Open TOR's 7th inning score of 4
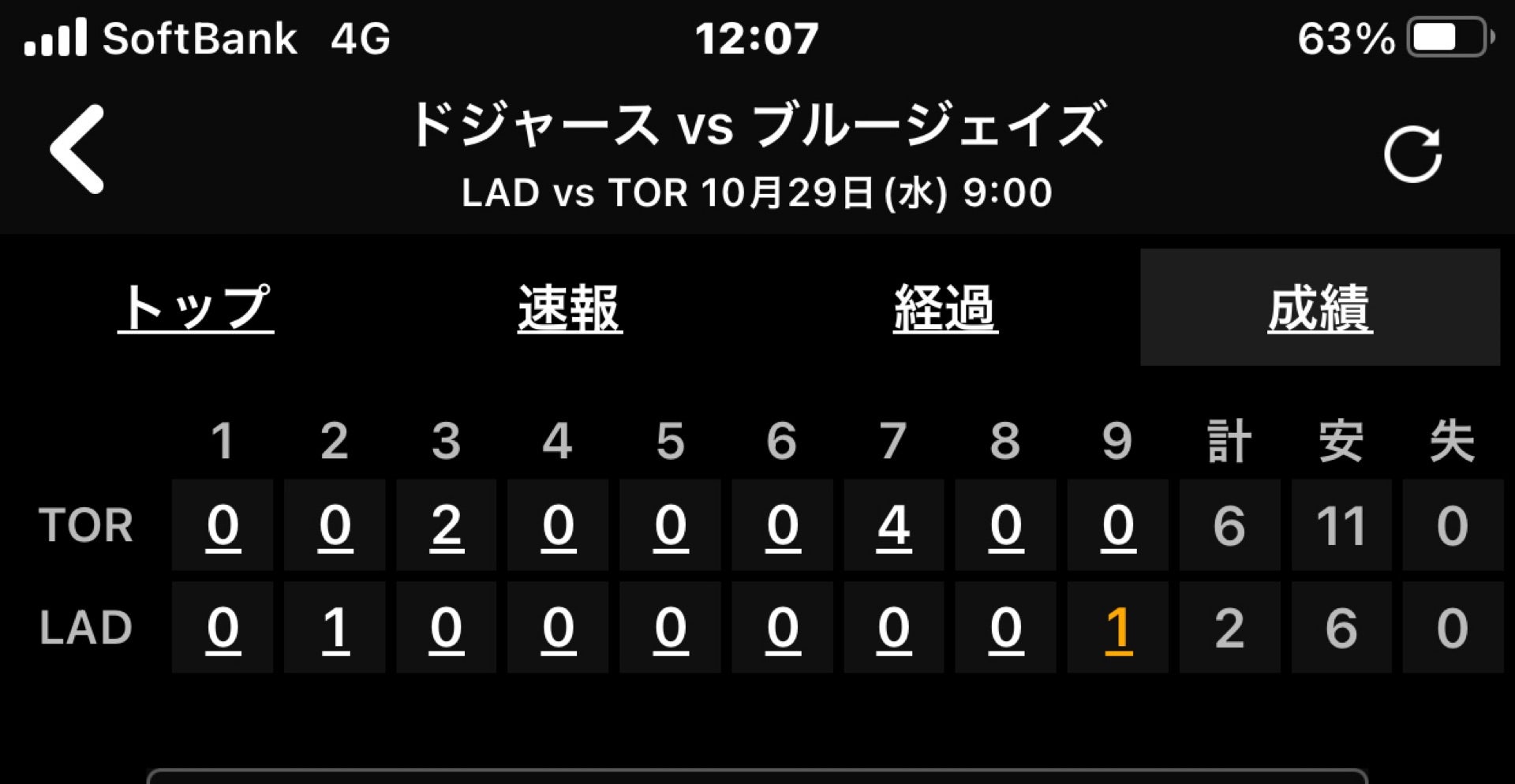The image size is (1515, 784). 893,525
